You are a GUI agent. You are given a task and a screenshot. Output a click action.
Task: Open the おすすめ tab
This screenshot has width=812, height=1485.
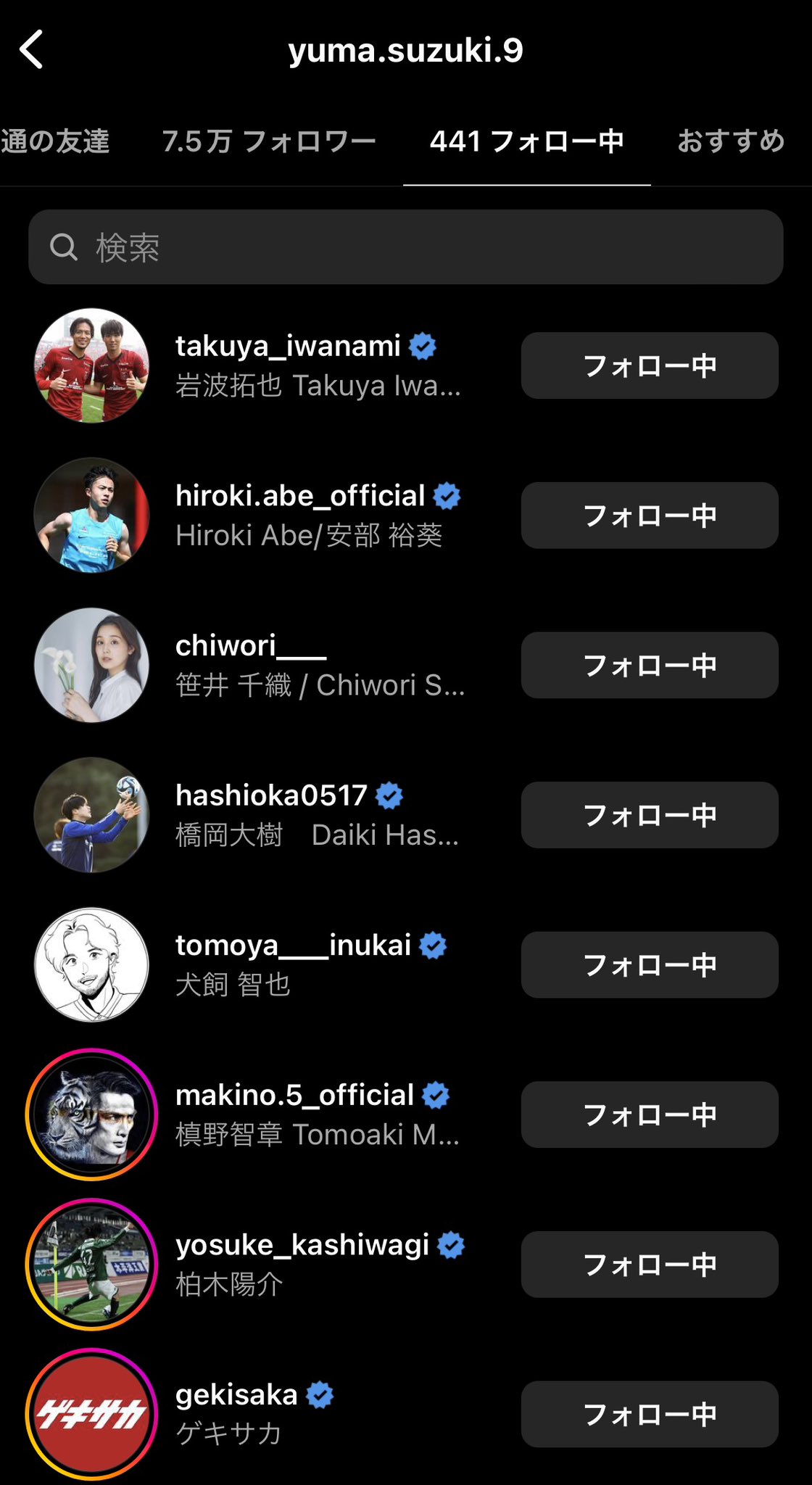click(x=731, y=141)
